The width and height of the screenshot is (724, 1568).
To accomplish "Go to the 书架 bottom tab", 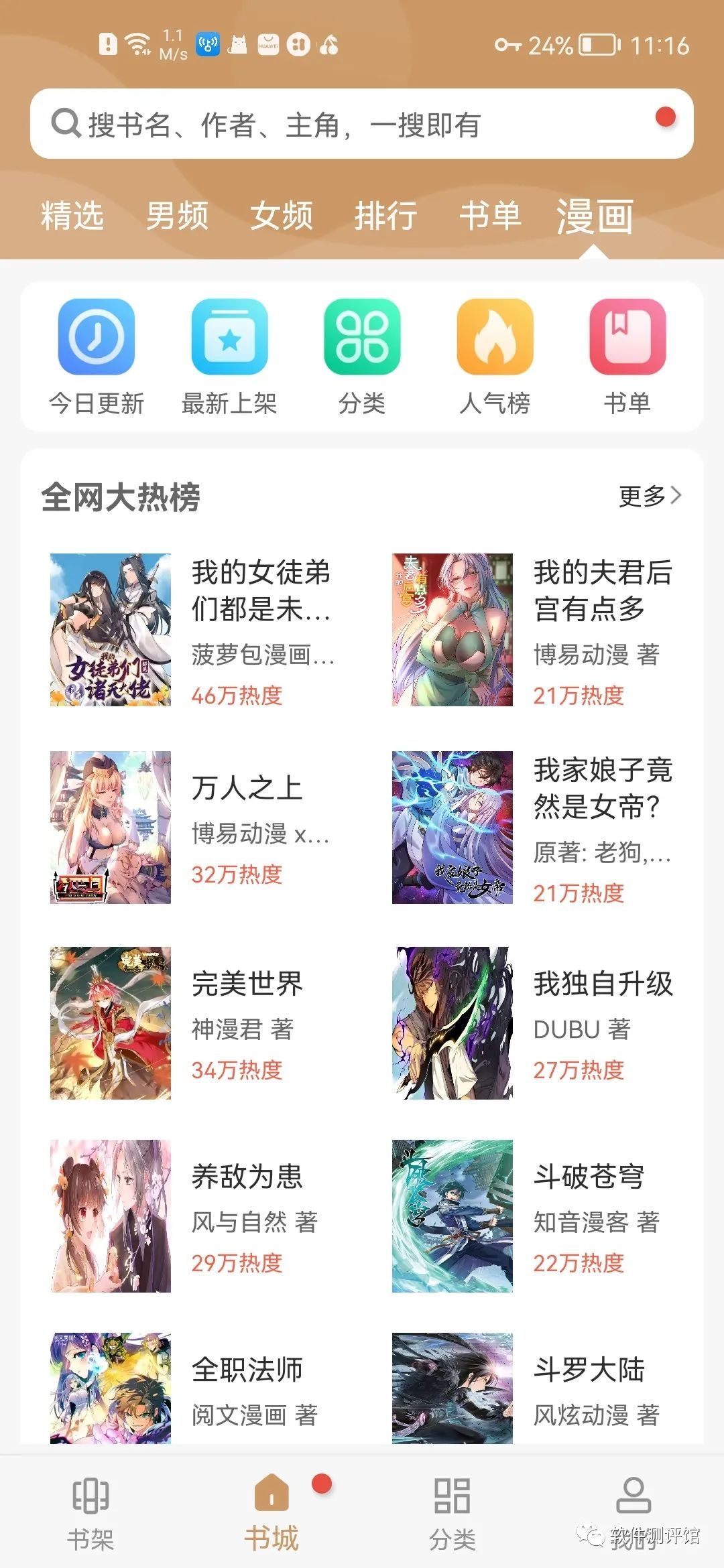I will click(90, 1516).
